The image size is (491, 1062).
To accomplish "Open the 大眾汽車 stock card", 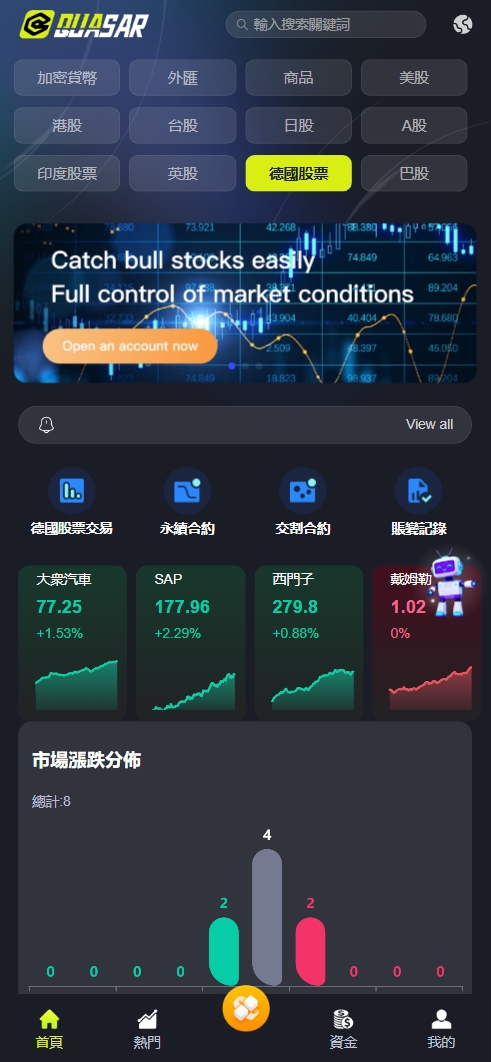I will tap(72, 642).
